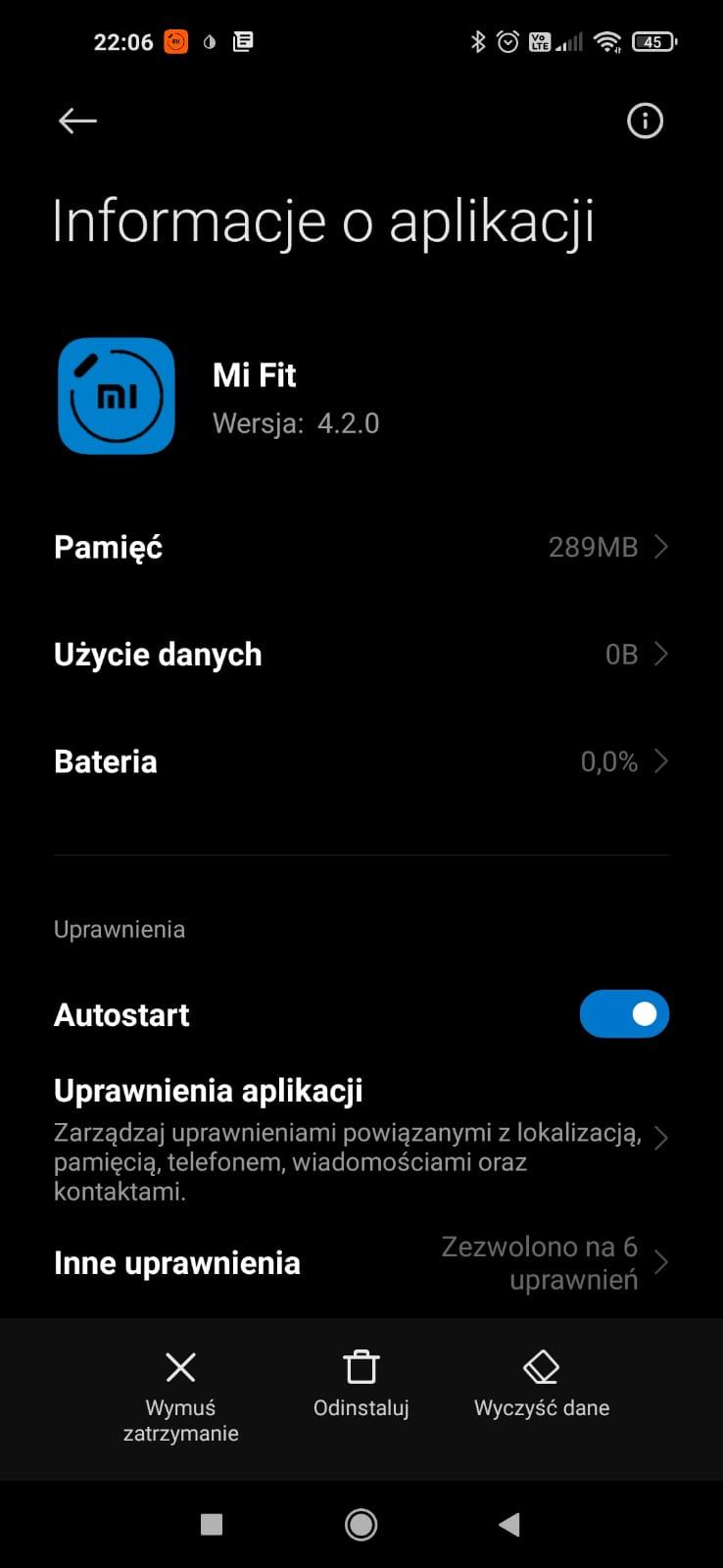The height and width of the screenshot is (1568, 723).
Task: Open Pamięć storage details
Action: (x=361, y=547)
